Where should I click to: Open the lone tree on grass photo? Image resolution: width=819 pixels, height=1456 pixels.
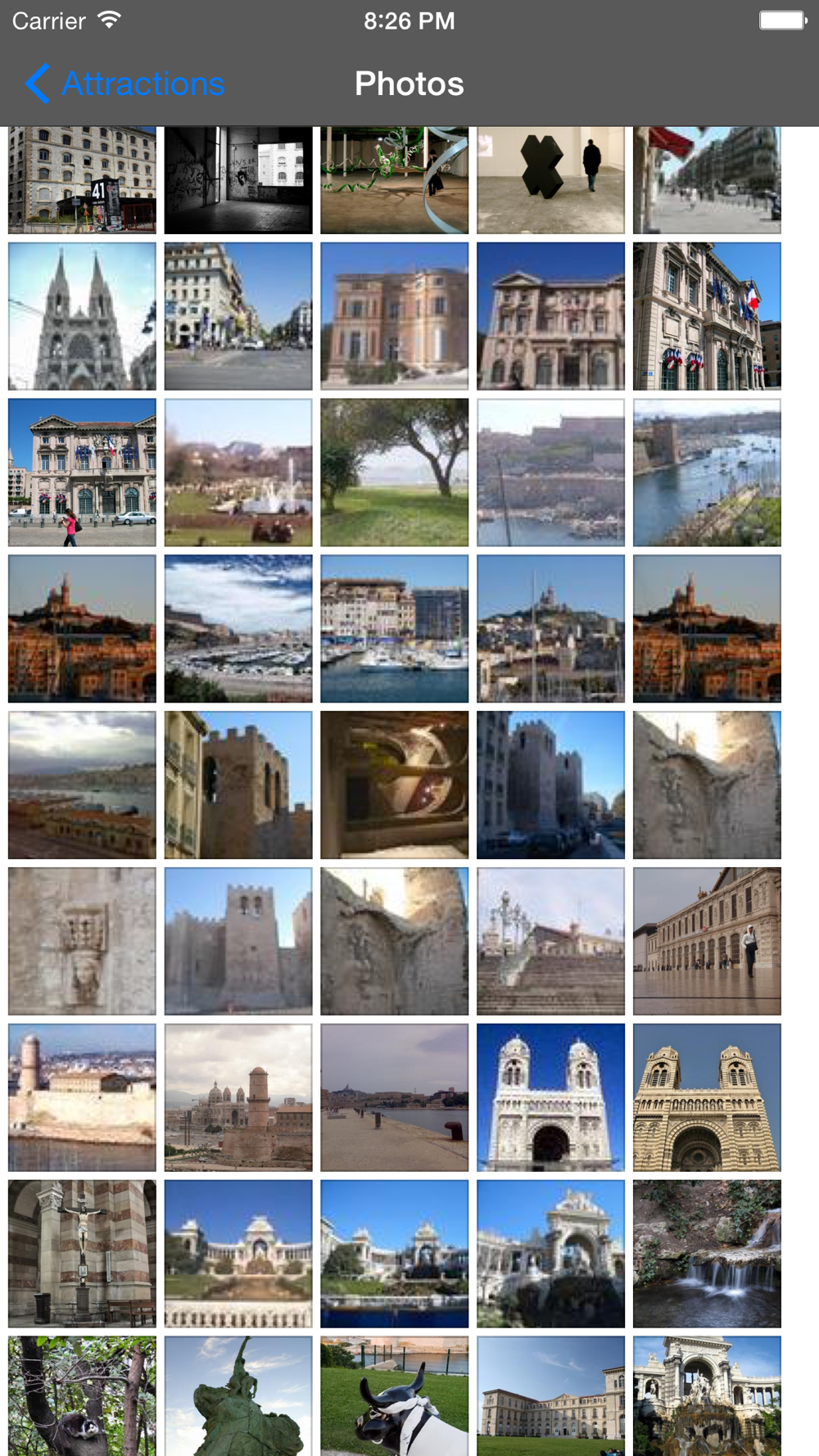coord(394,473)
